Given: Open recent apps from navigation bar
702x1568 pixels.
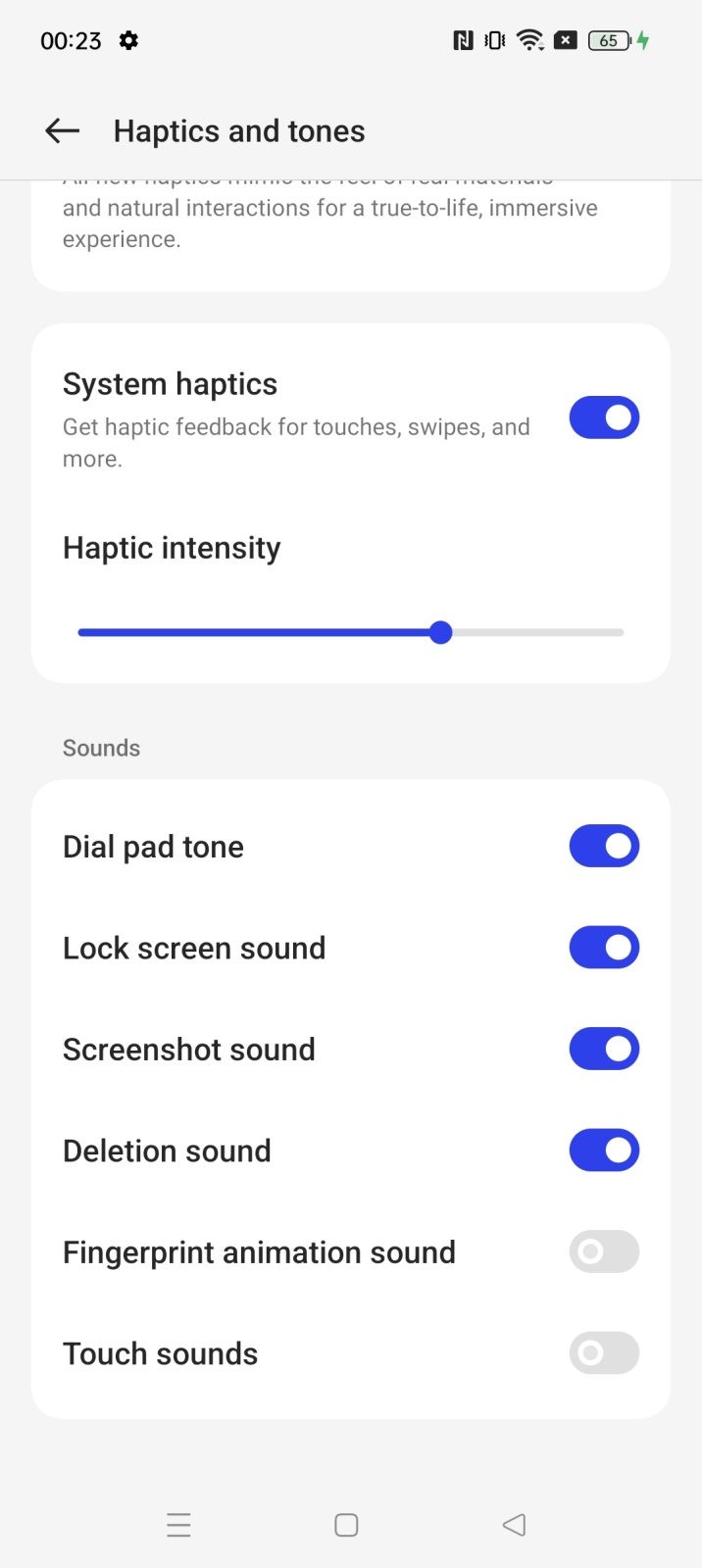Looking at the screenshot, I should [x=178, y=1525].
